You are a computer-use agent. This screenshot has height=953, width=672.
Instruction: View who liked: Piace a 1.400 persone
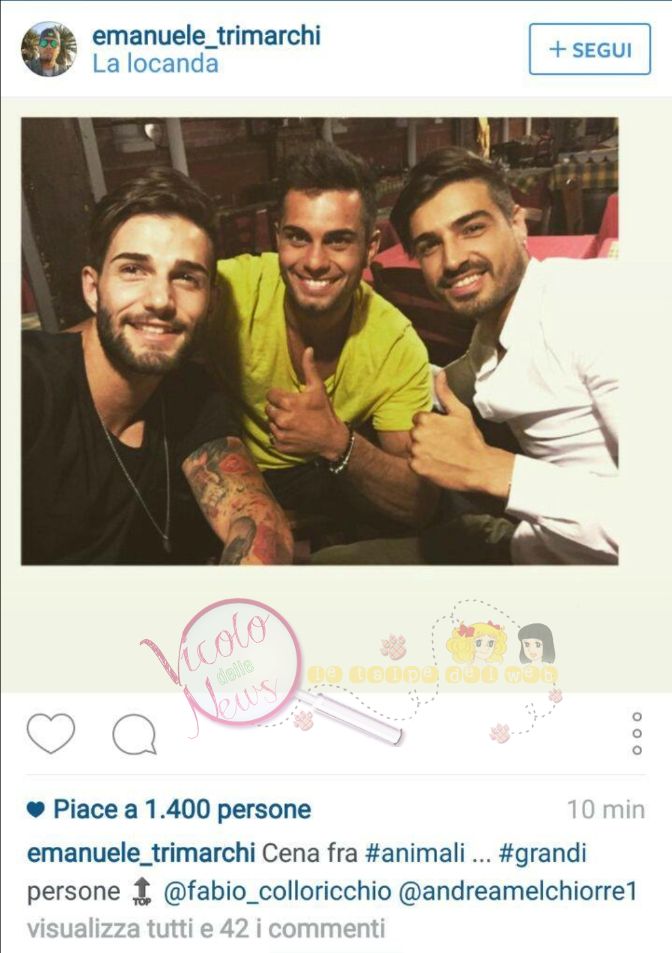point(181,809)
